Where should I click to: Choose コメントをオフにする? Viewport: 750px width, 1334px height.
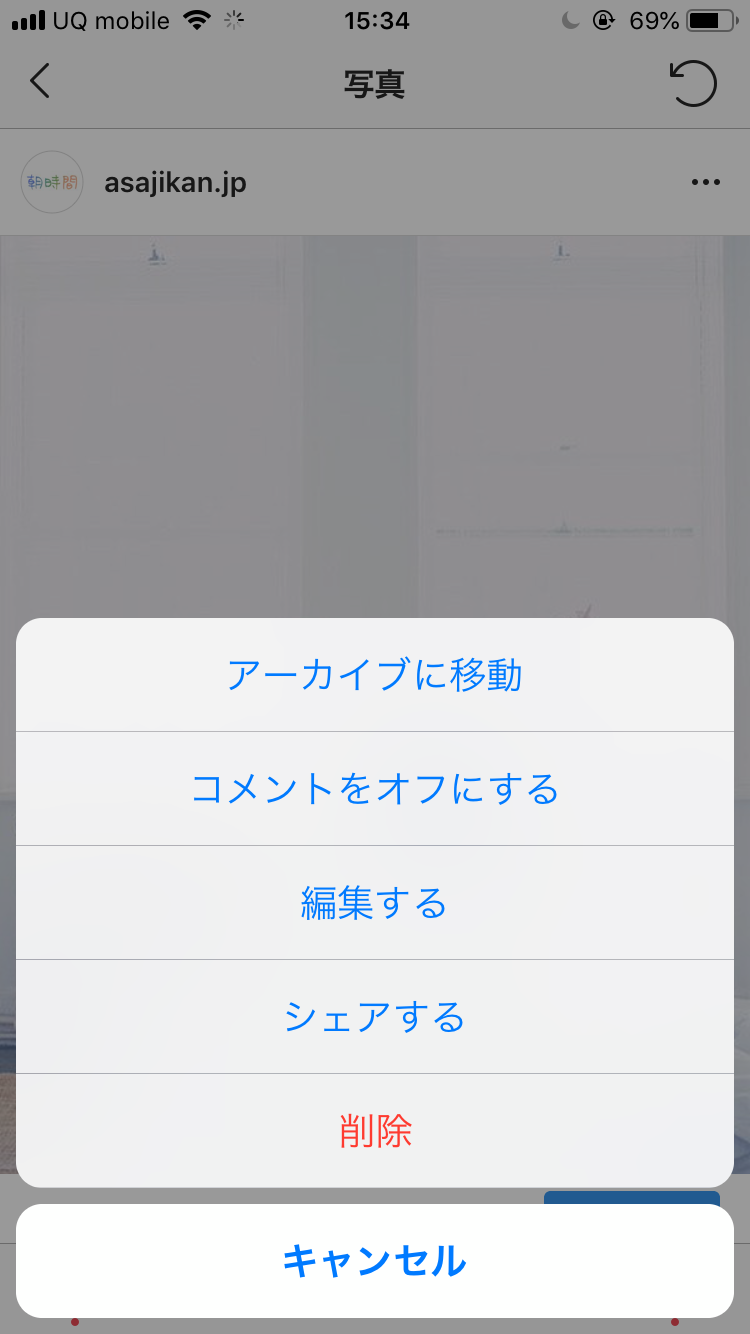point(375,789)
